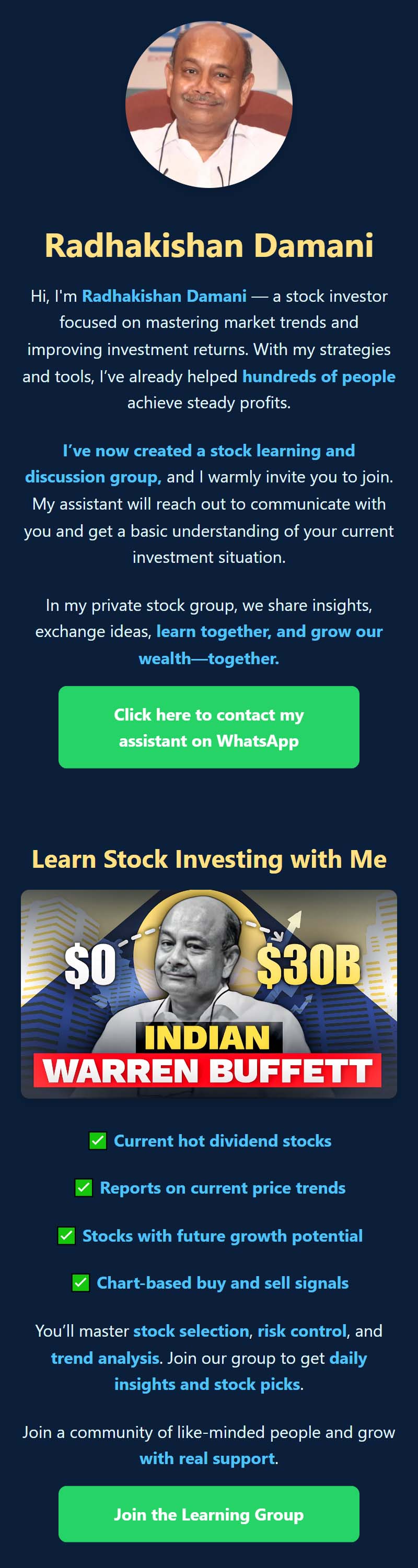Tap the contact my assistant on WhatsApp button
Image resolution: width=418 pixels, height=1568 pixels.
(x=208, y=727)
